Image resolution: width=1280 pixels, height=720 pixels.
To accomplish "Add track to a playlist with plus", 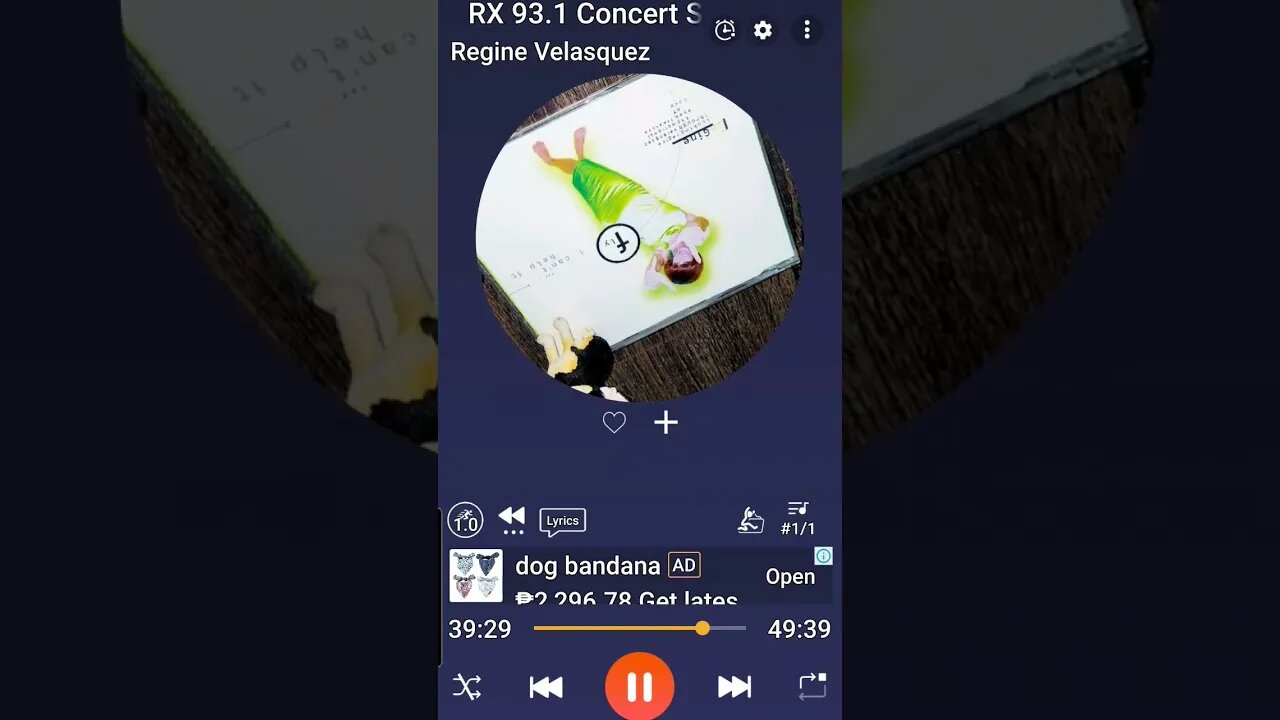I will (666, 423).
